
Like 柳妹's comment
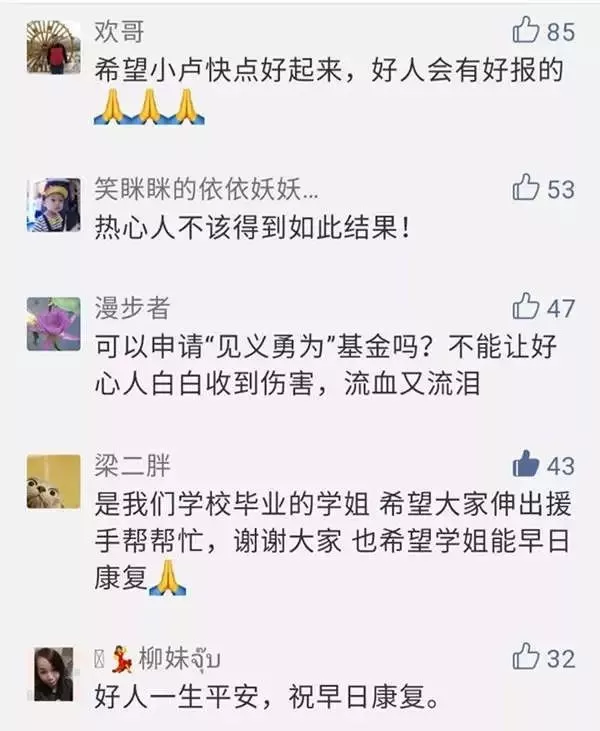(x=526, y=657)
